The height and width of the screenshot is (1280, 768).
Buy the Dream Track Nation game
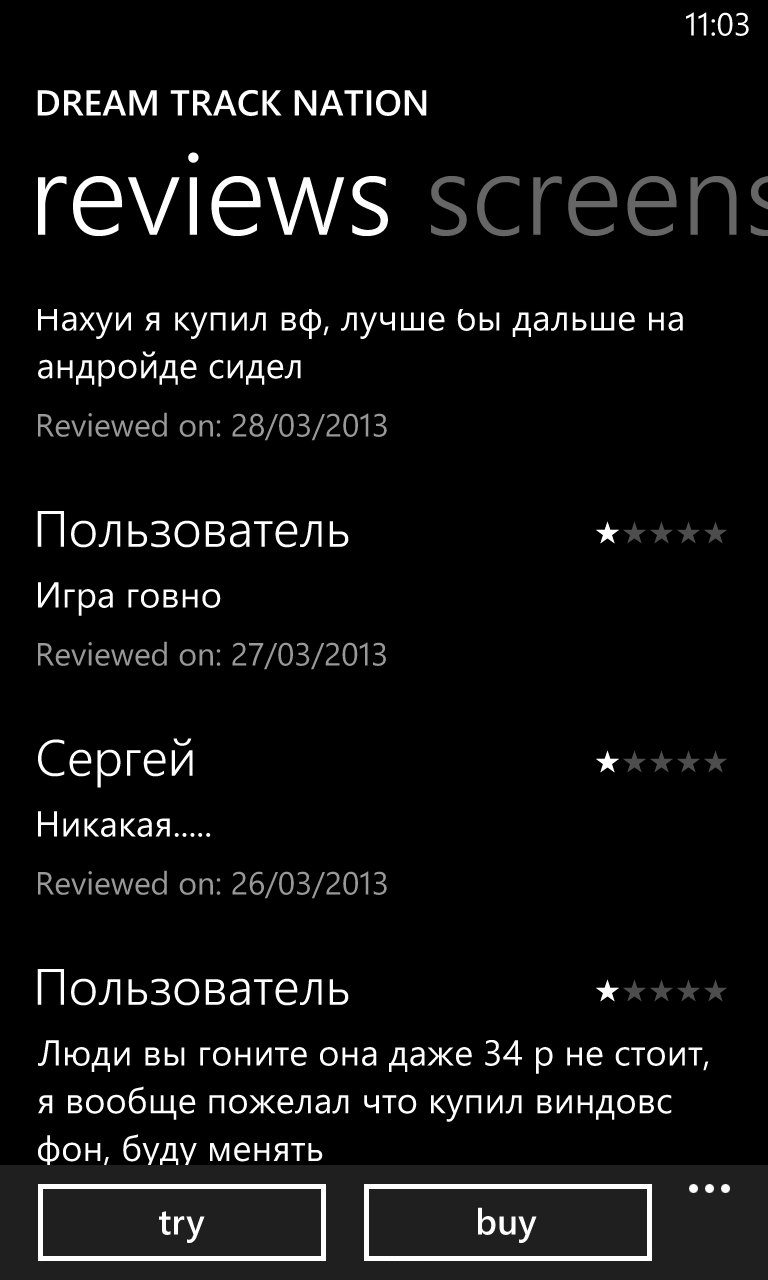507,1222
